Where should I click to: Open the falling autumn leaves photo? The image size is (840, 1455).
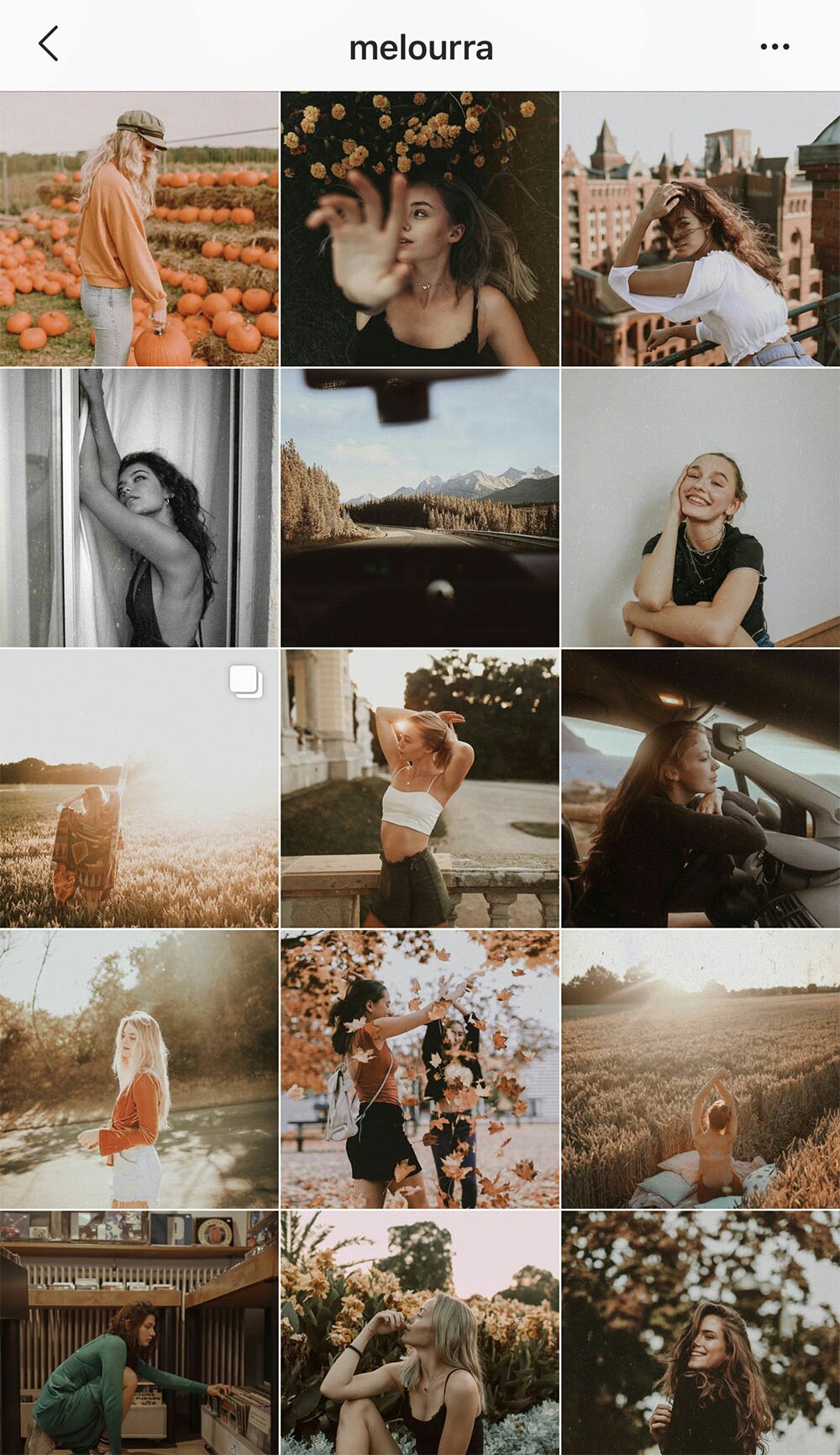419,1069
